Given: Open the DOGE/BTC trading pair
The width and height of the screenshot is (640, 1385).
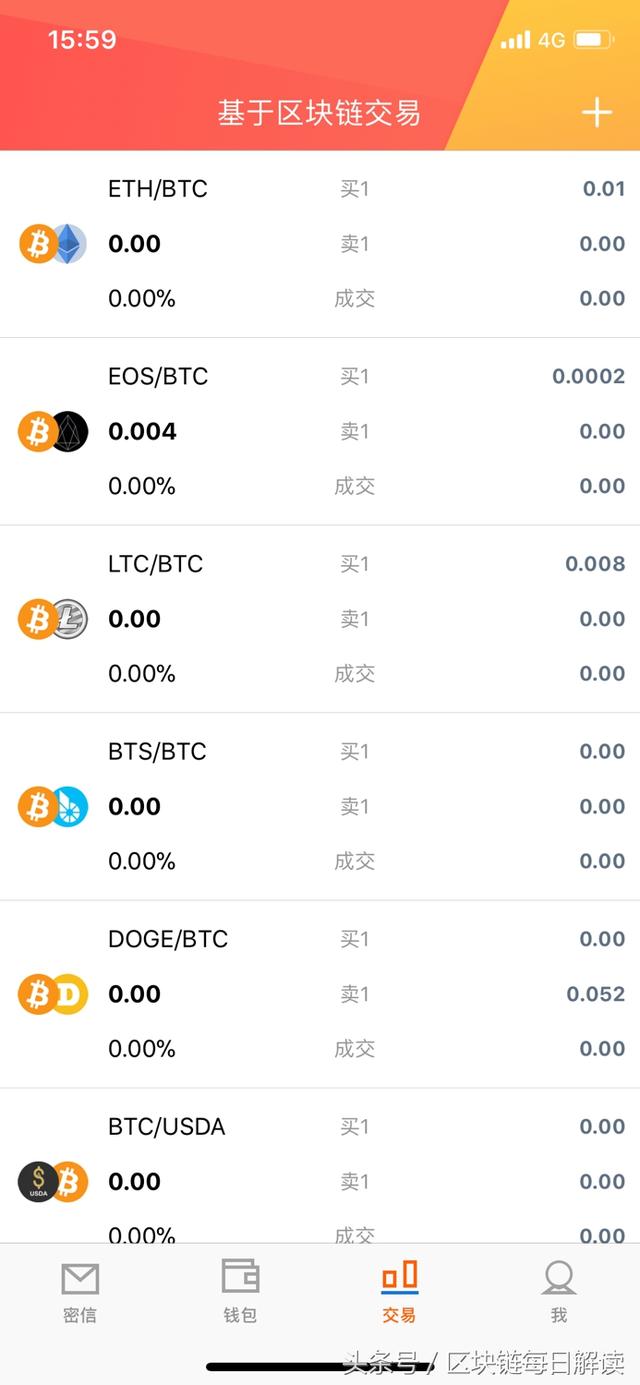Looking at the screenshot, I should (x=320, y=994).
